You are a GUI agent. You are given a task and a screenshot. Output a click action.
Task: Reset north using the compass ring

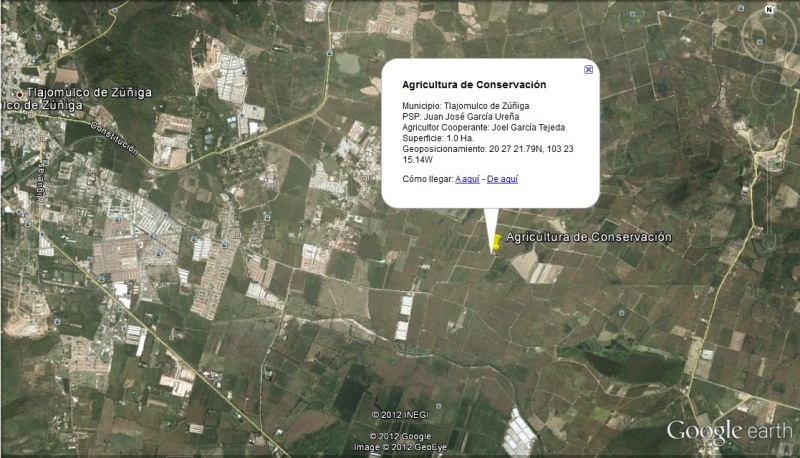point(770,9)
